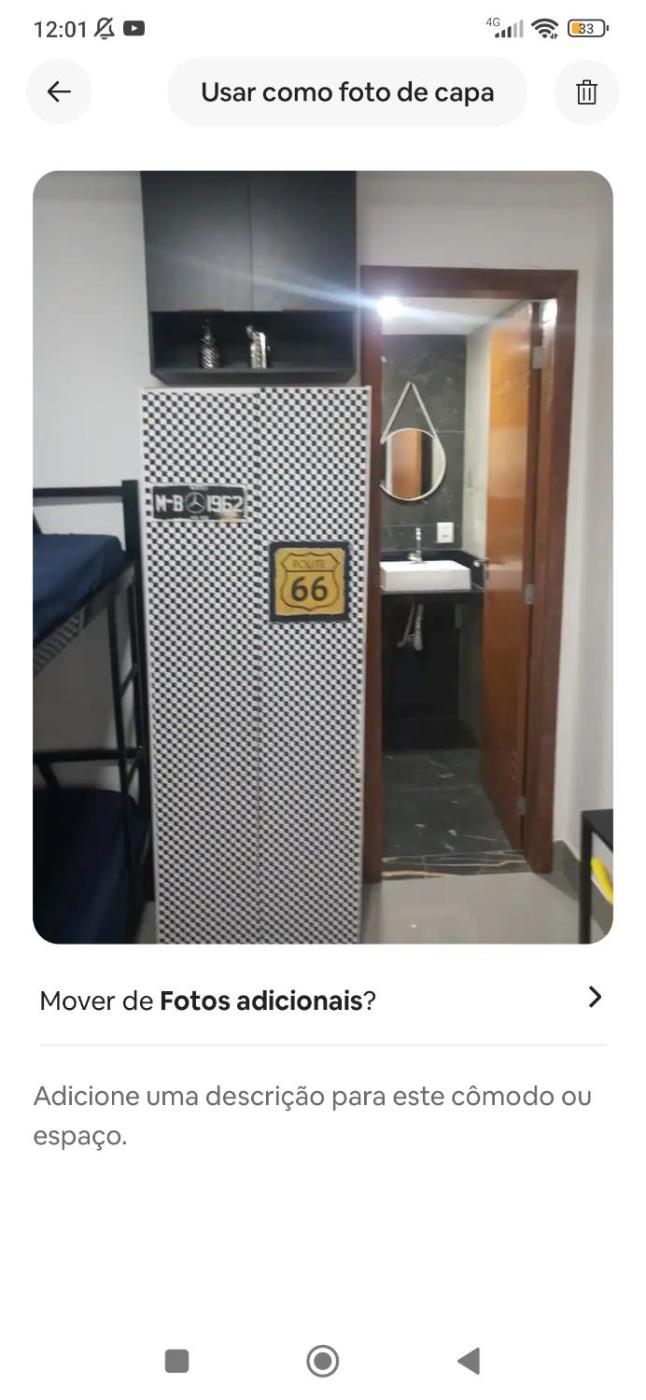The image size is (646, 1400).
Task: Open recent apps with the square button
Action: click(x=177, y=1360)
